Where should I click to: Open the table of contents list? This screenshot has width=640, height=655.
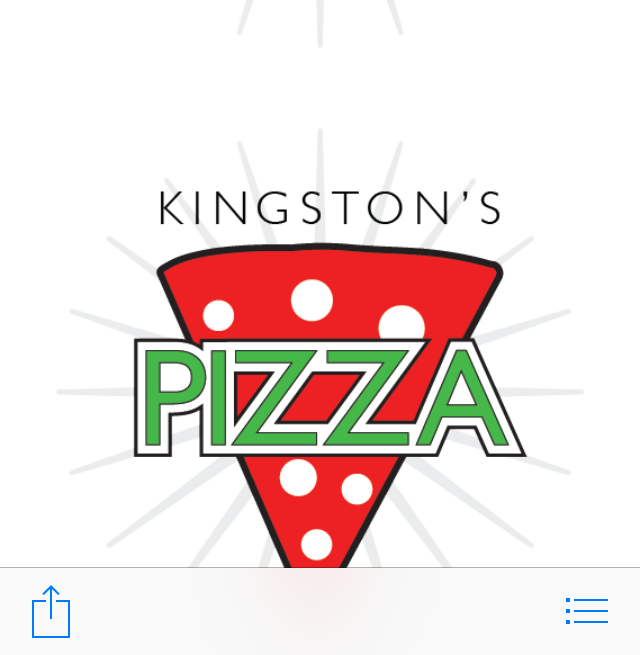click(587, 611)
